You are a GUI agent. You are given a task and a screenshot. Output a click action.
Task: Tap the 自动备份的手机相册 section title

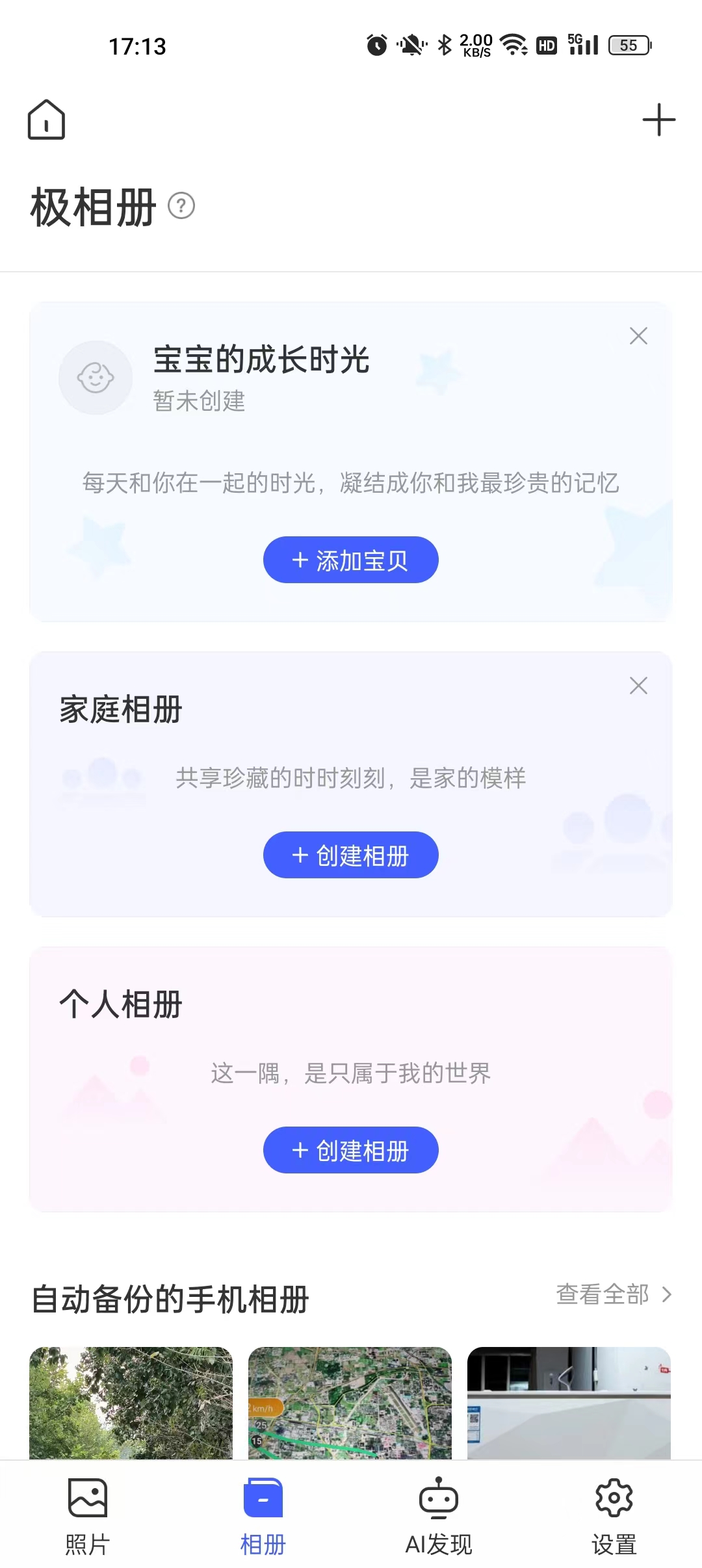pos(170,1294)
